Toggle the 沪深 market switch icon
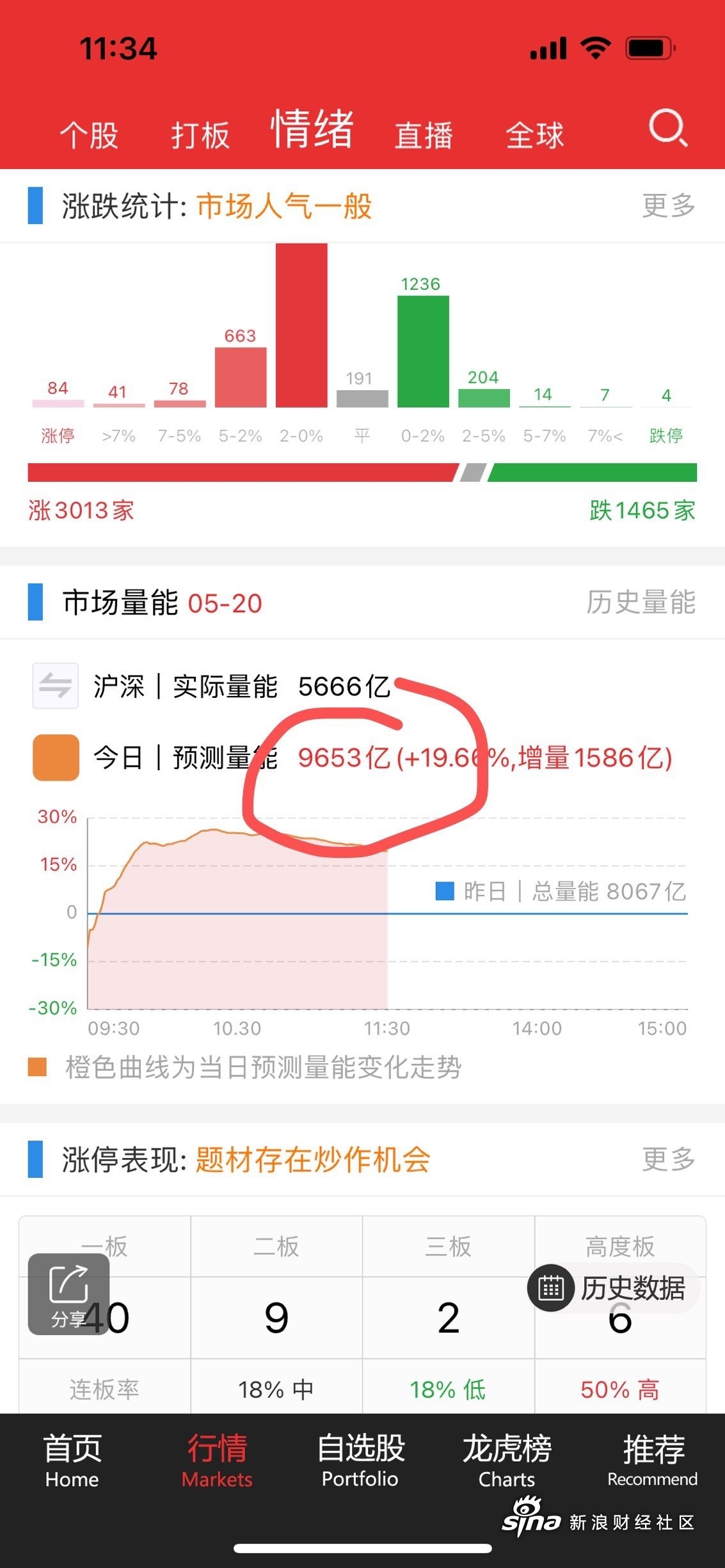The image size is (725, 1568). click(56, 686)
